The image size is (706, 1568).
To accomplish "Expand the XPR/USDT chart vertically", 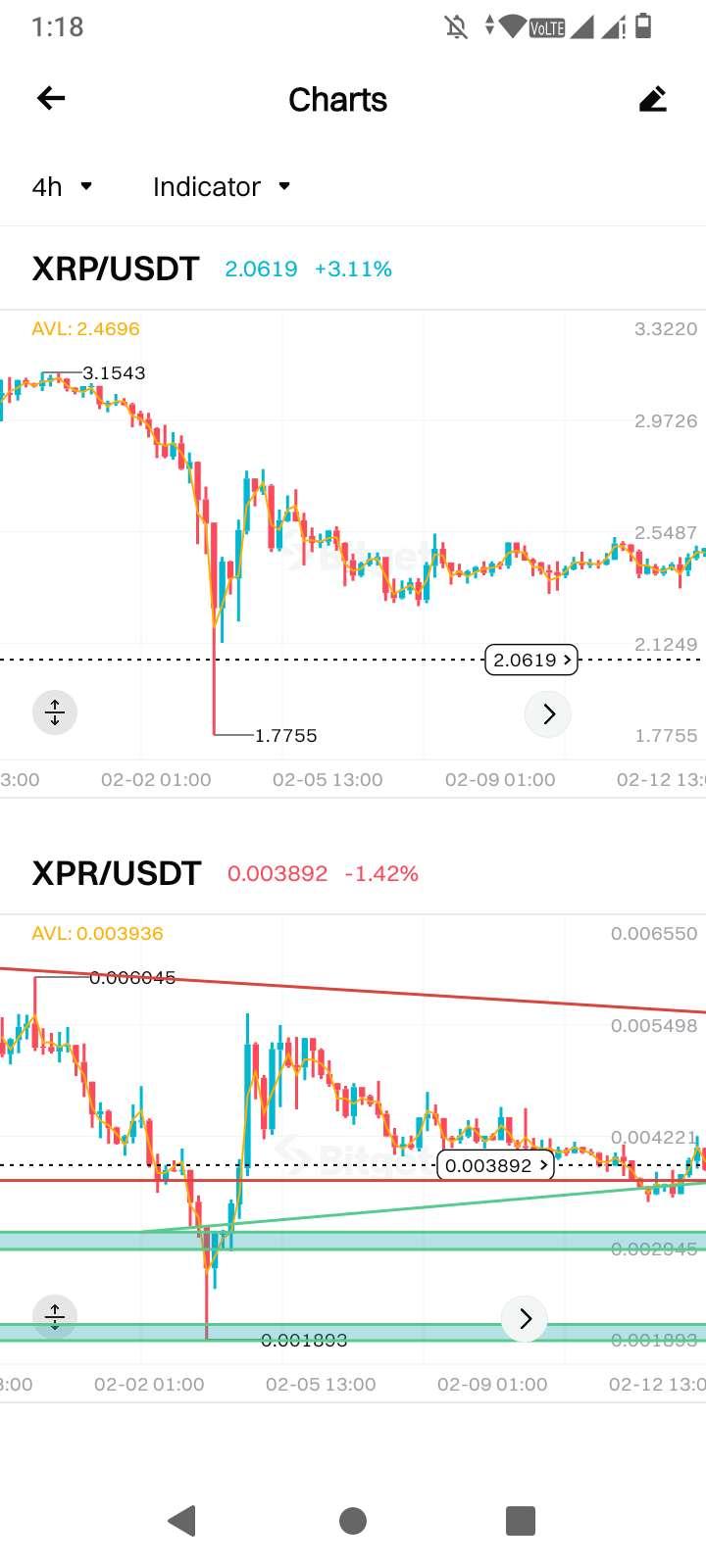I will tap(55, 1316).
